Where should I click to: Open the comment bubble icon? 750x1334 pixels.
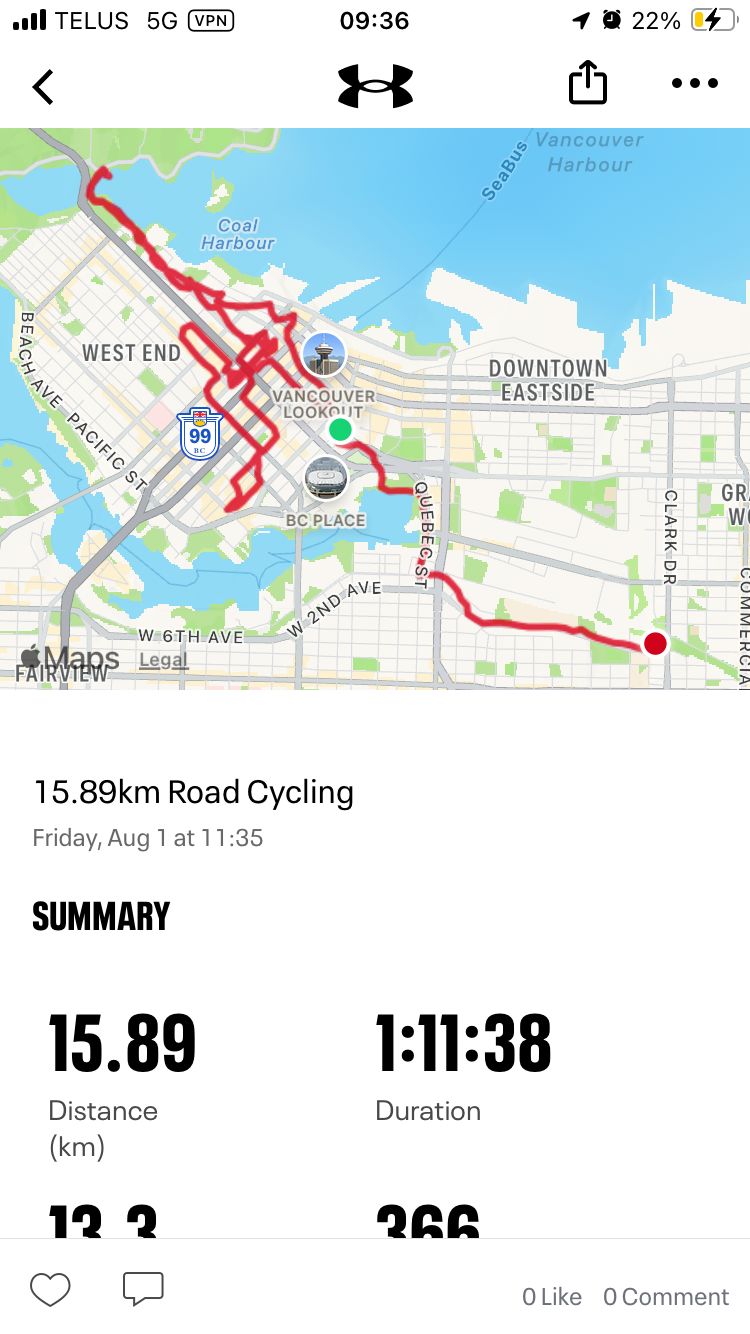(x=143, y=1290)
